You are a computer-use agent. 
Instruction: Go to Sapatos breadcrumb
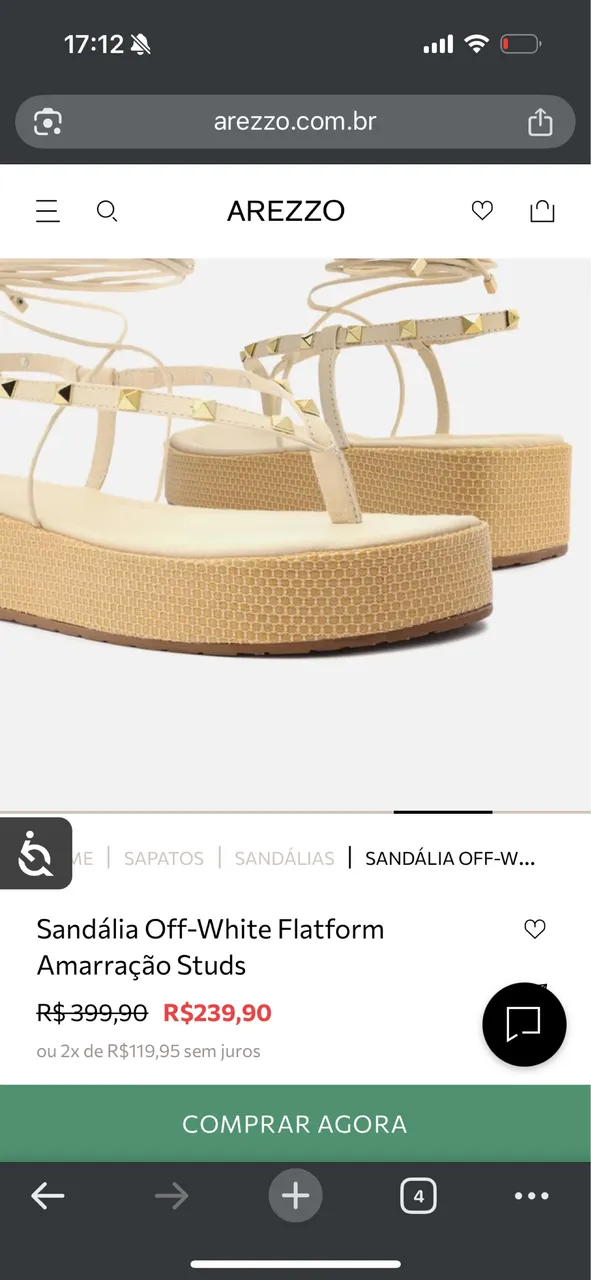pyautogui.click(x=164, y=858)
